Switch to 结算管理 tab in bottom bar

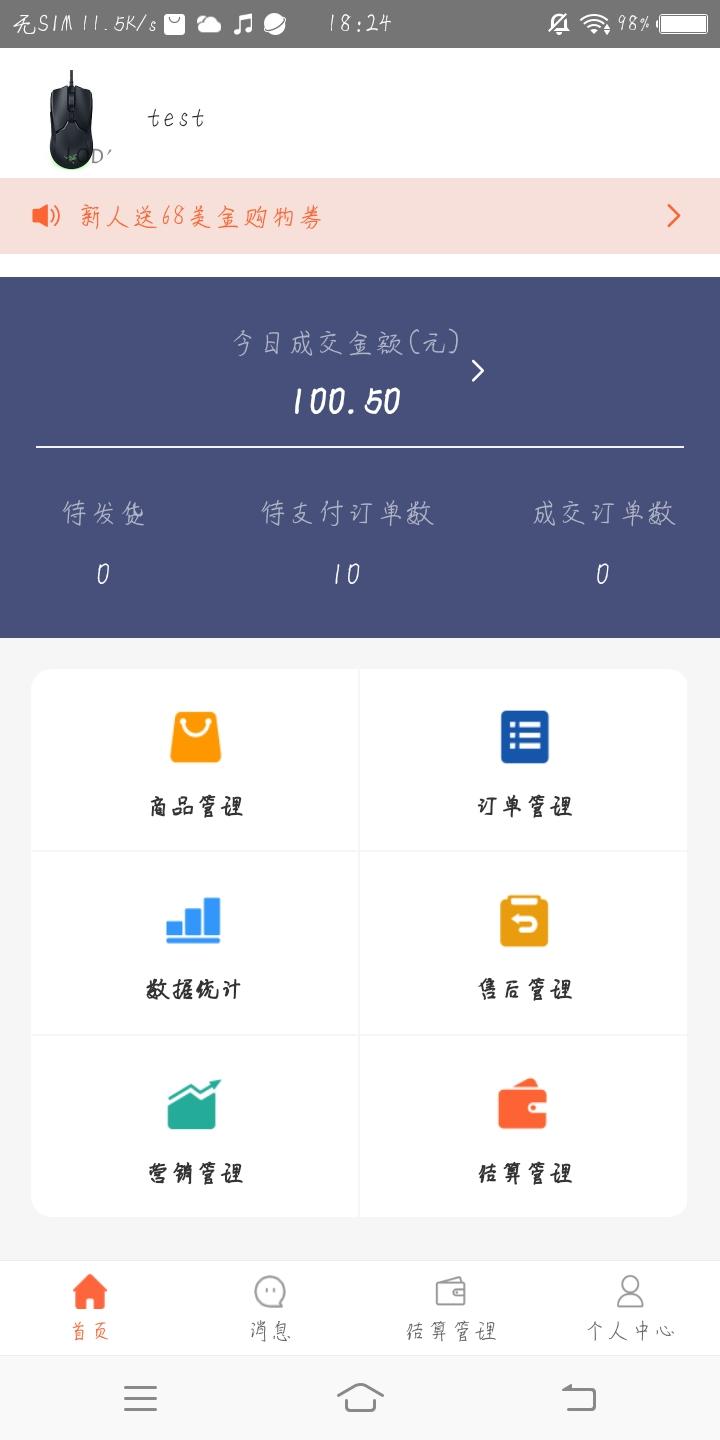point(450,1308)
